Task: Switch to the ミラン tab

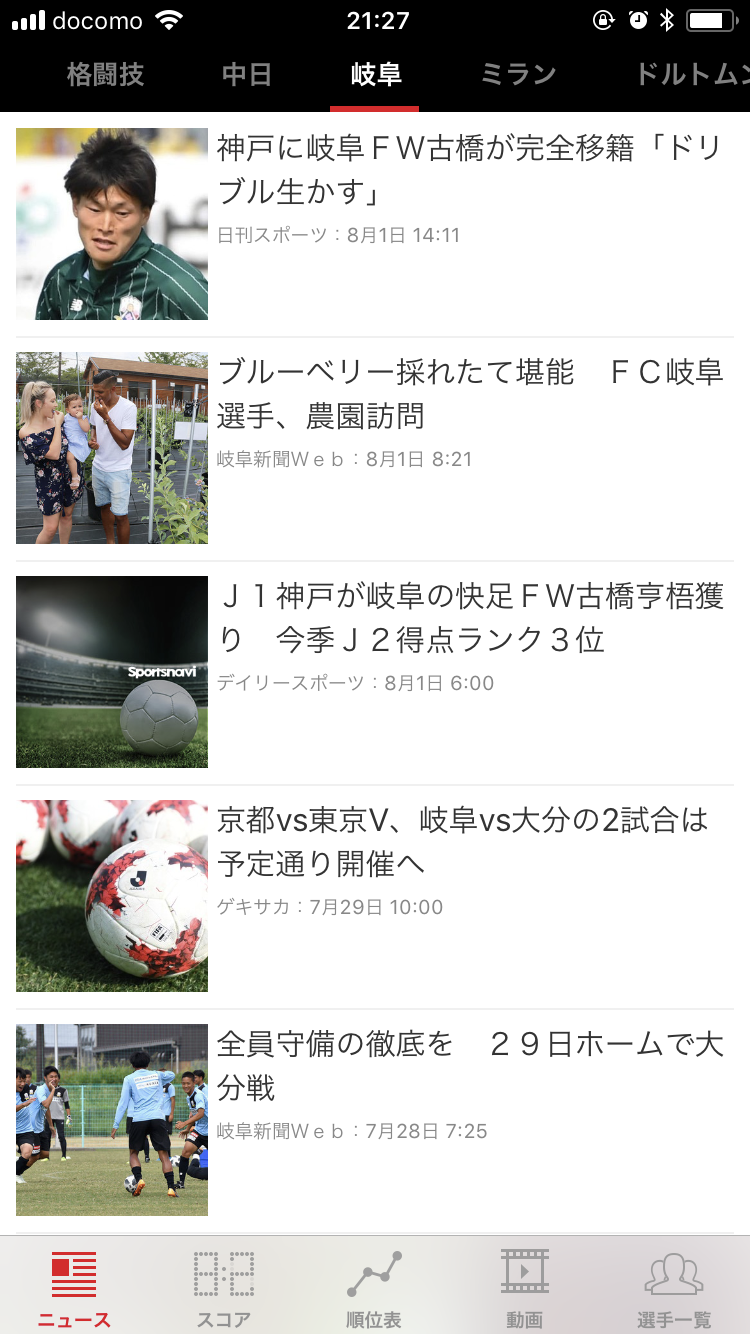Action: click(x=517, y=75)
